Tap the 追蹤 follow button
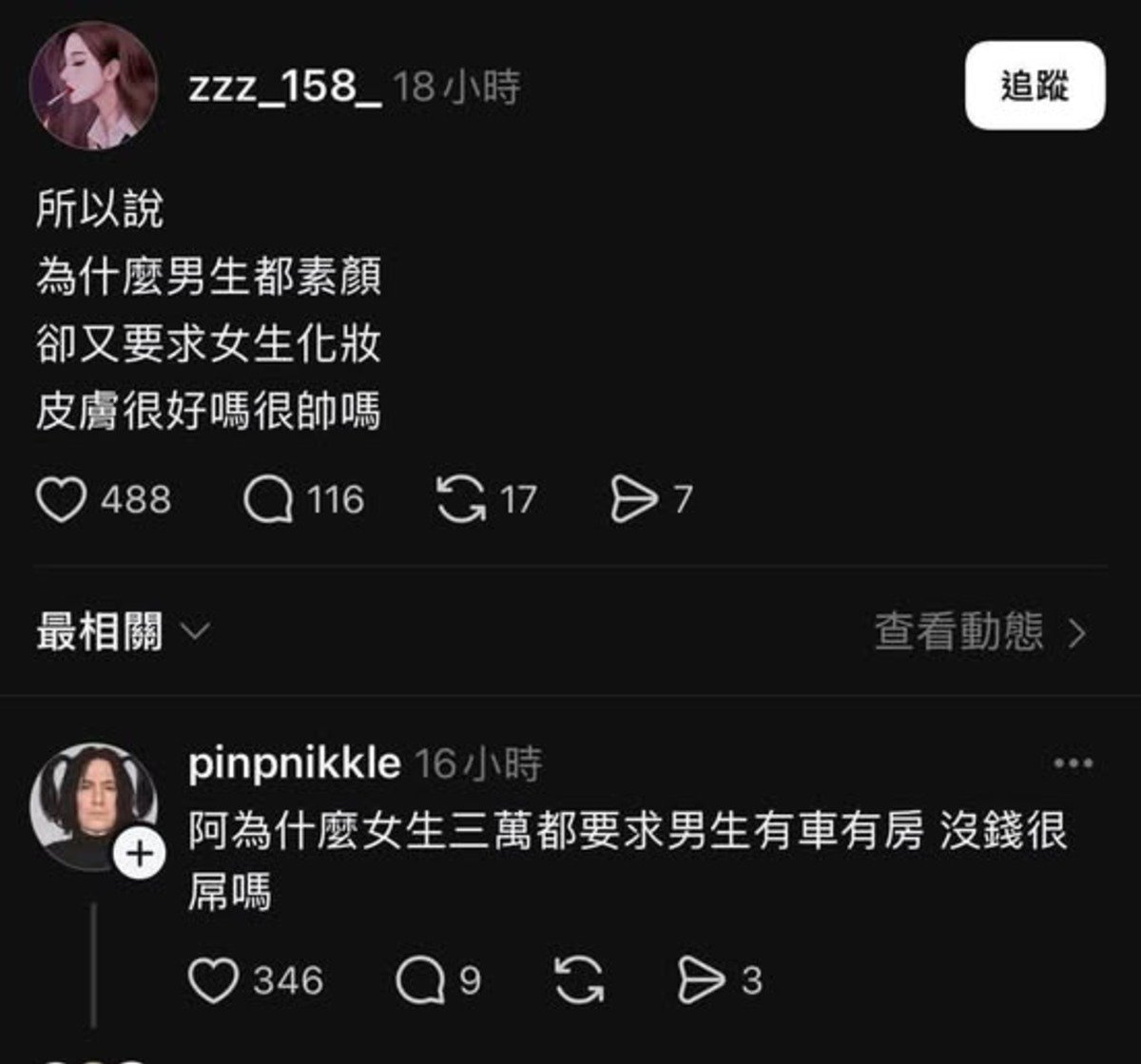 tap(1035, 86)
